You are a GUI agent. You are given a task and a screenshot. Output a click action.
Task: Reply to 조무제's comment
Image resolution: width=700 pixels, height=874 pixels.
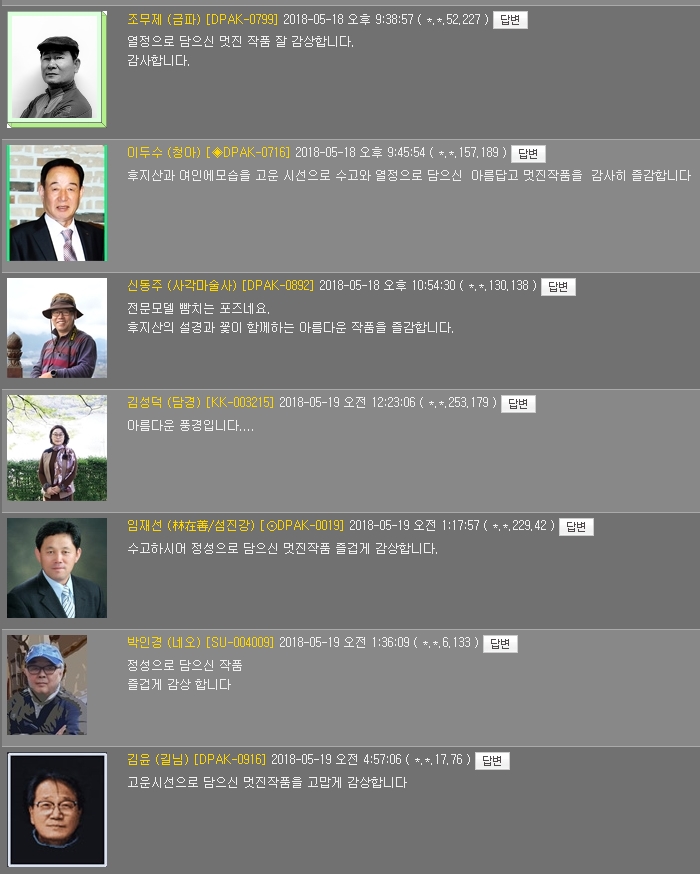pos(509,20)
